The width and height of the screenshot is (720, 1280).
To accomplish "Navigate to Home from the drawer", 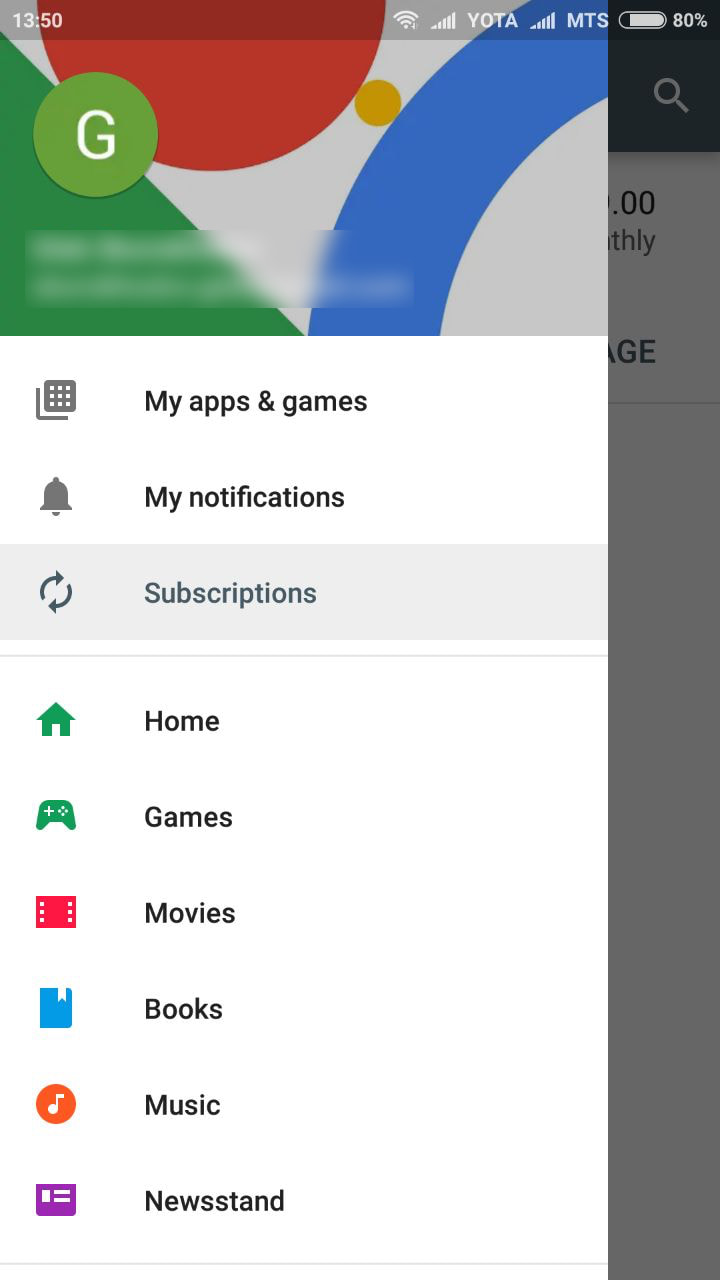I will point(181,720).
